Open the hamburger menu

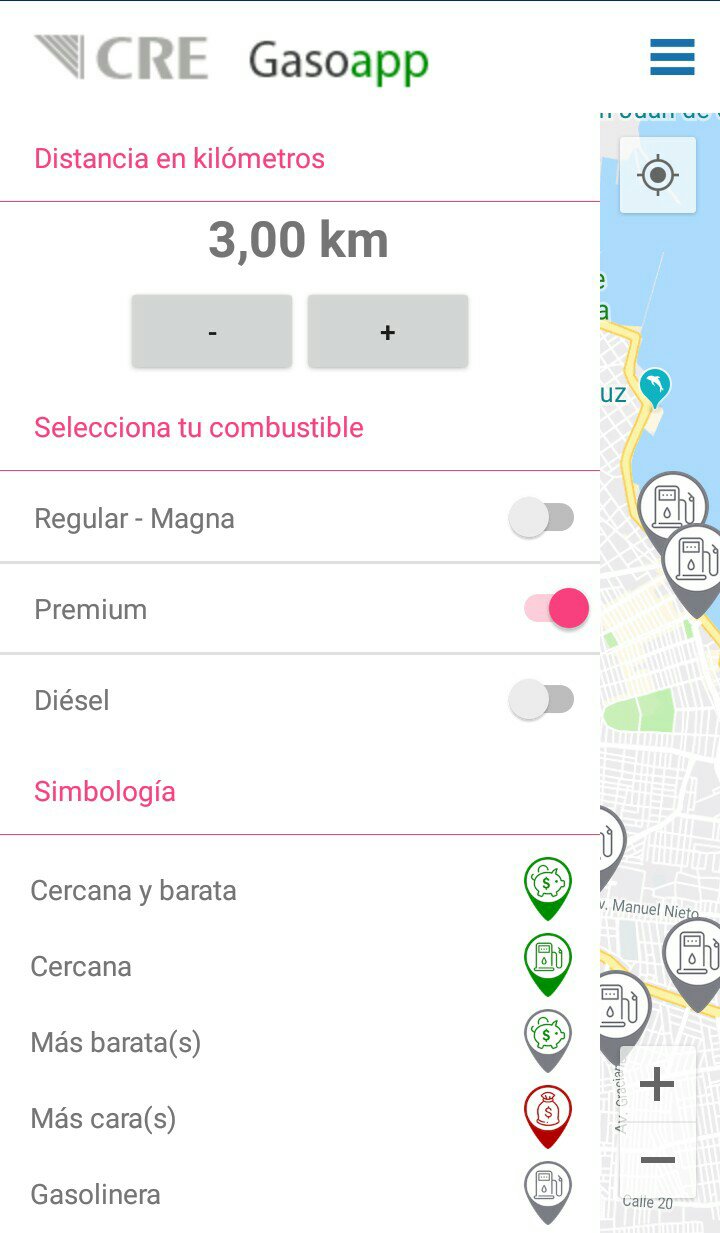coord(672,57)
